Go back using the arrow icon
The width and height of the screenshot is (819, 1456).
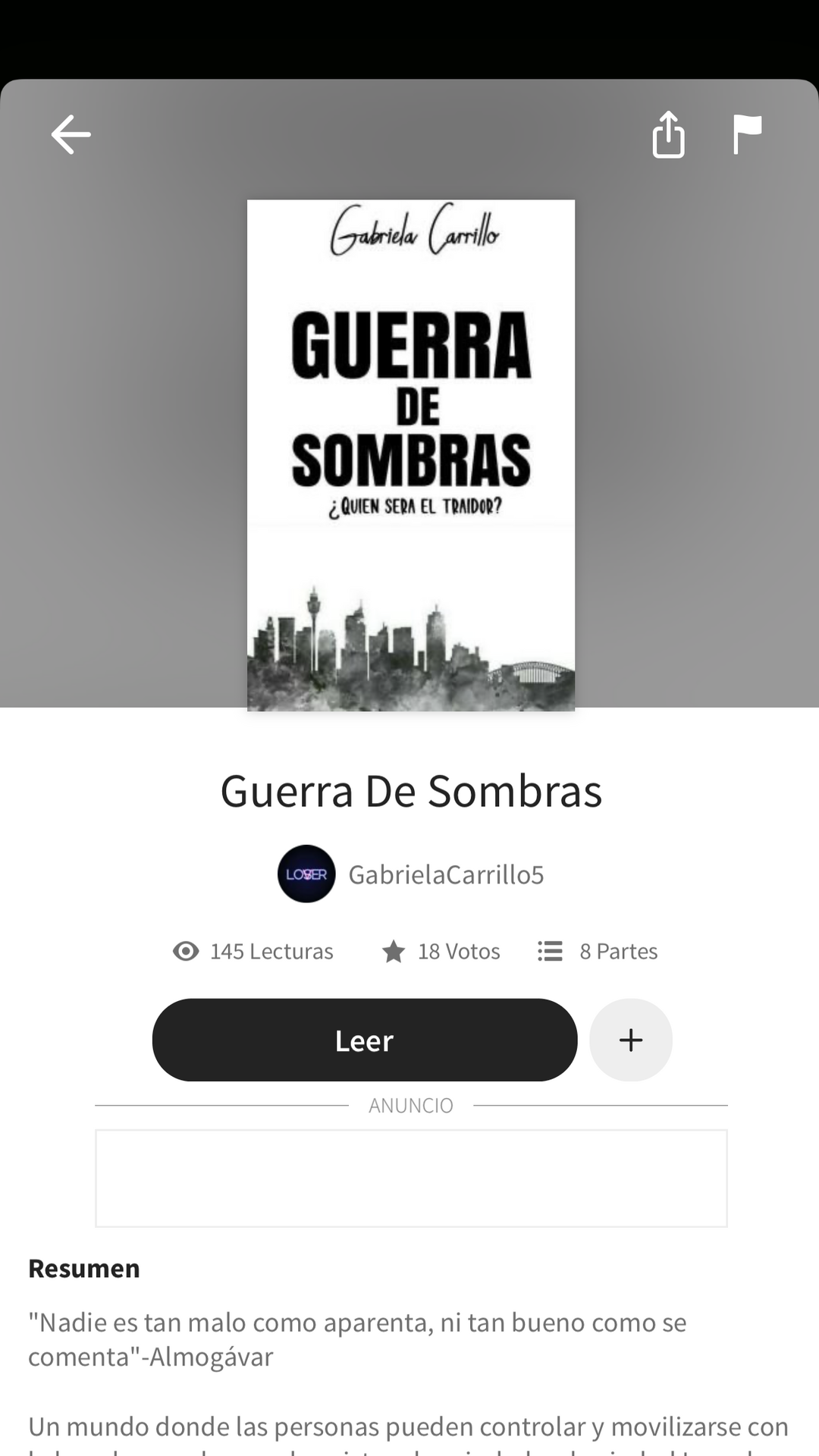(x=71, y=135)
